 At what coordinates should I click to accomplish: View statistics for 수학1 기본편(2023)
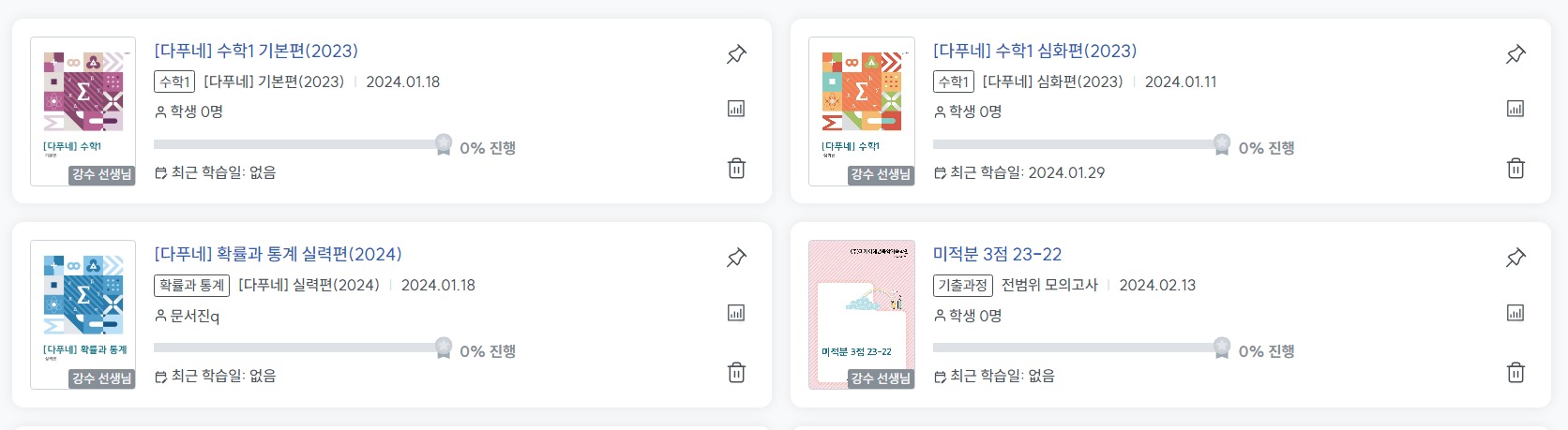(x=736, y=109)
